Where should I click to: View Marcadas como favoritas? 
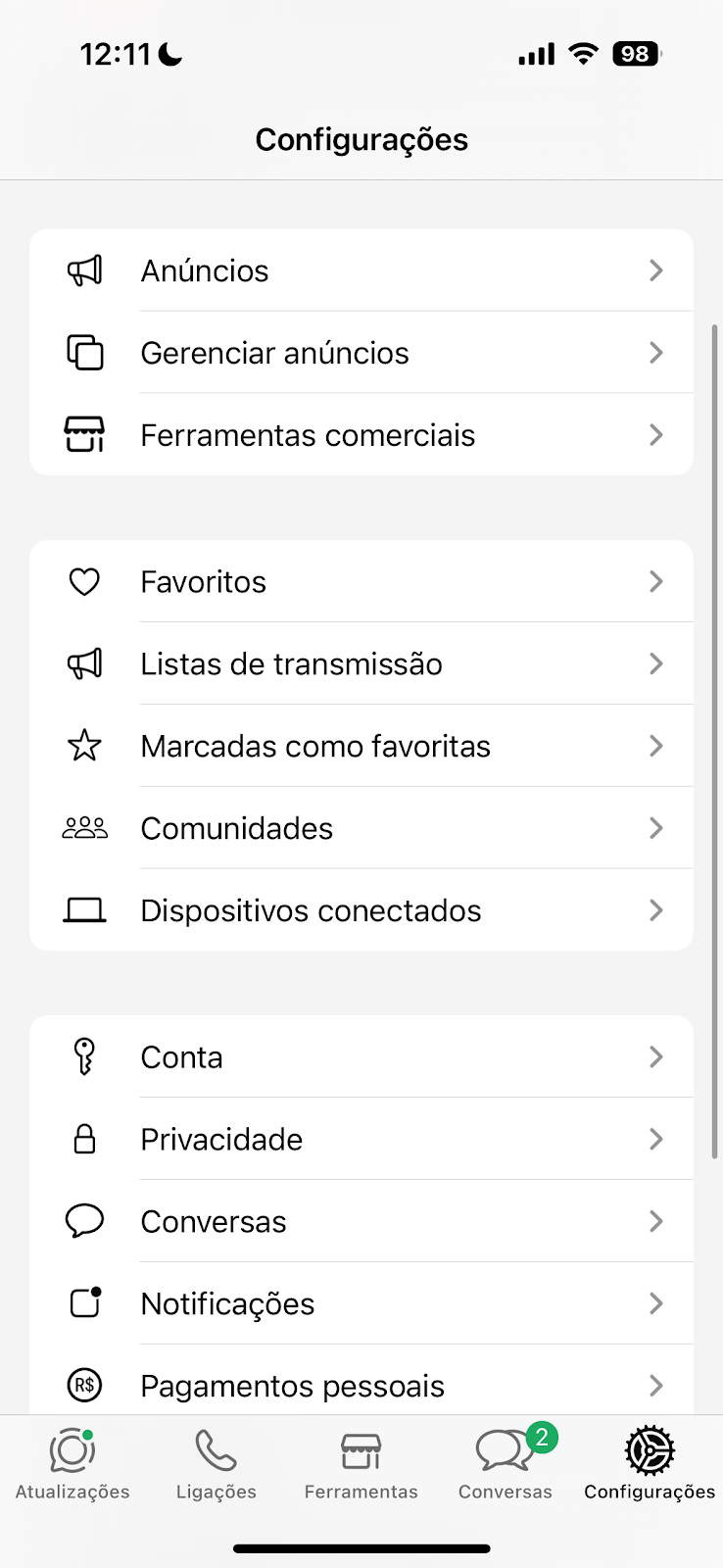[361, 746]
